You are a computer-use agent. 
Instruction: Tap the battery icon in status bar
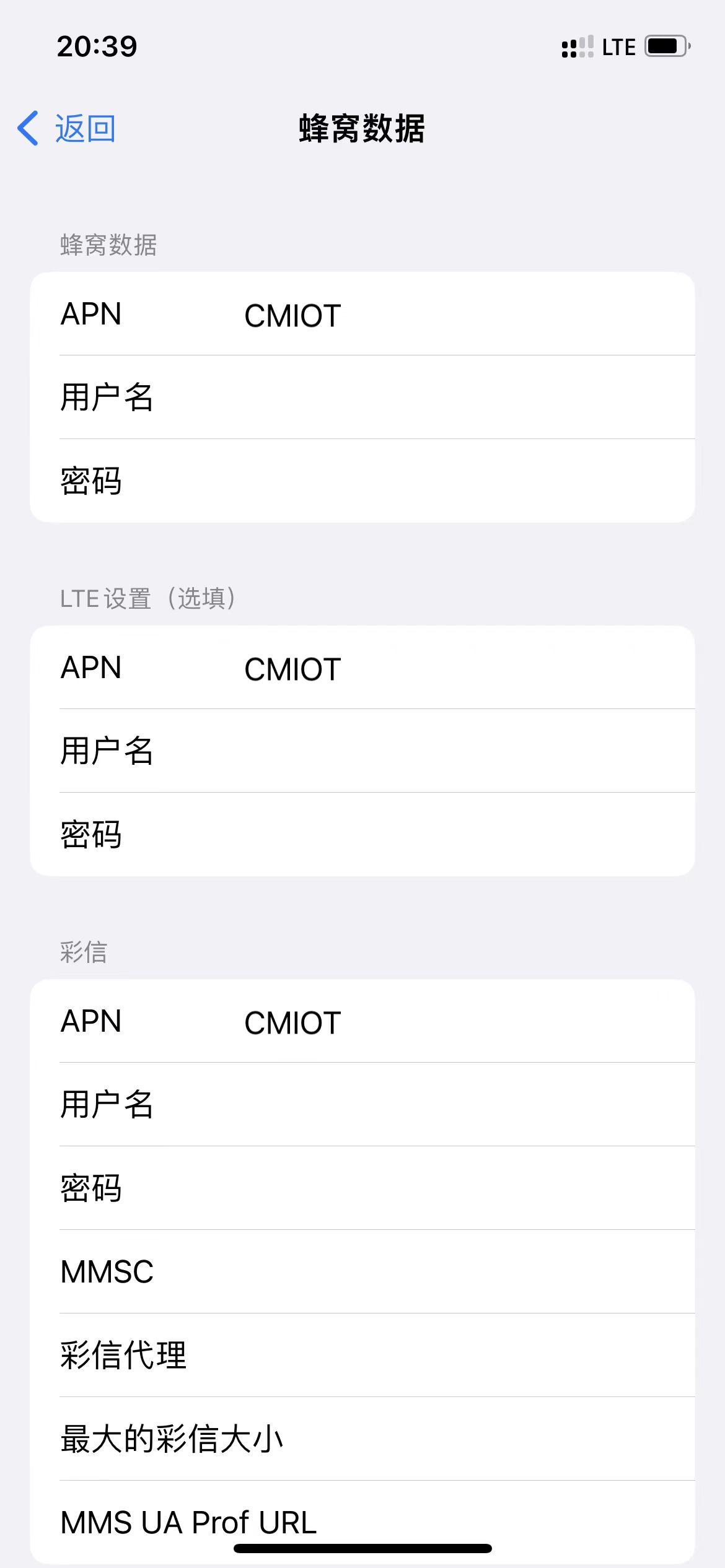point(666,46)
